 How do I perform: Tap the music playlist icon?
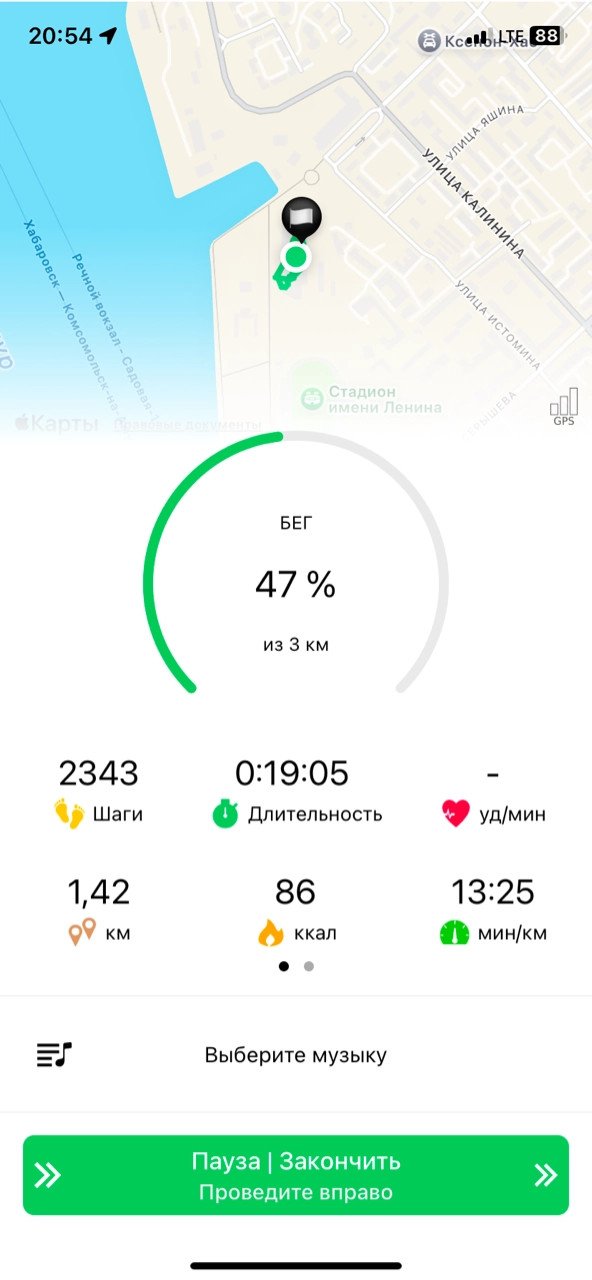tap(54, 1054)
